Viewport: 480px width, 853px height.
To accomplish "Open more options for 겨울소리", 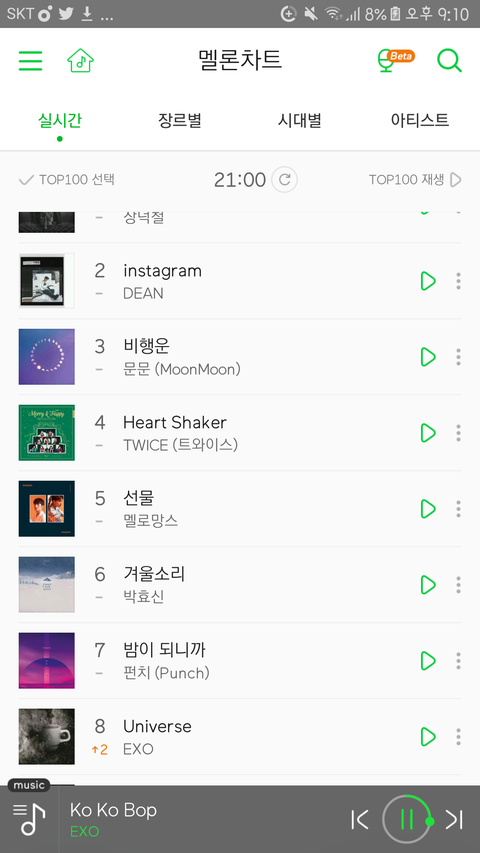I will pos(458,585).
